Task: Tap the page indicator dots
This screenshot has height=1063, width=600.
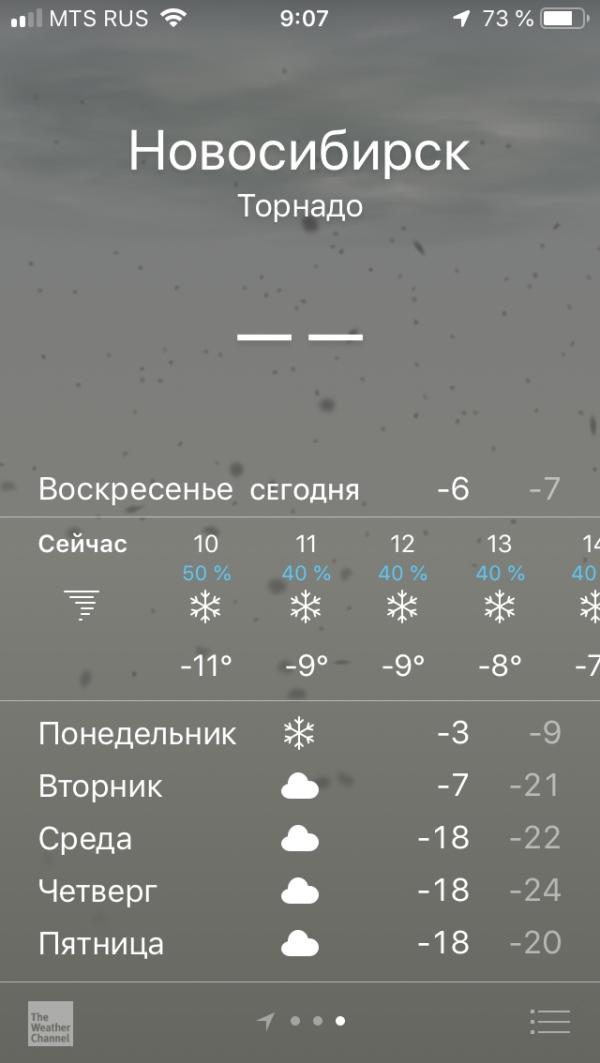Action: pos(300,1021)
